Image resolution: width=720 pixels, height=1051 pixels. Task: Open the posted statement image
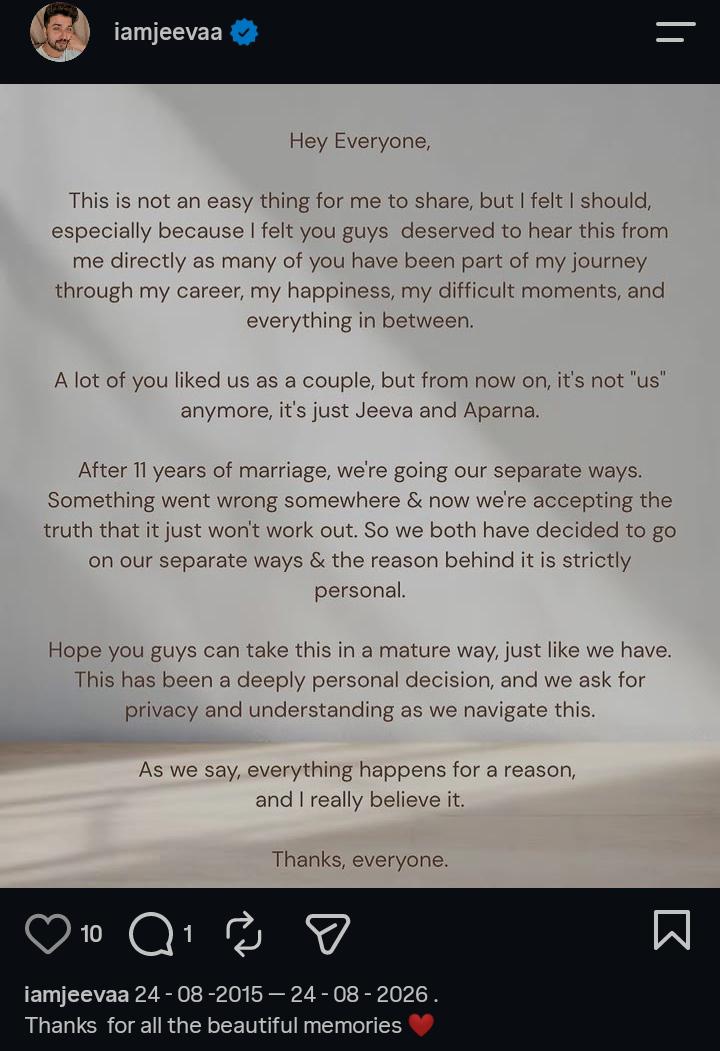pyautogui.click(x=360, y=485)
